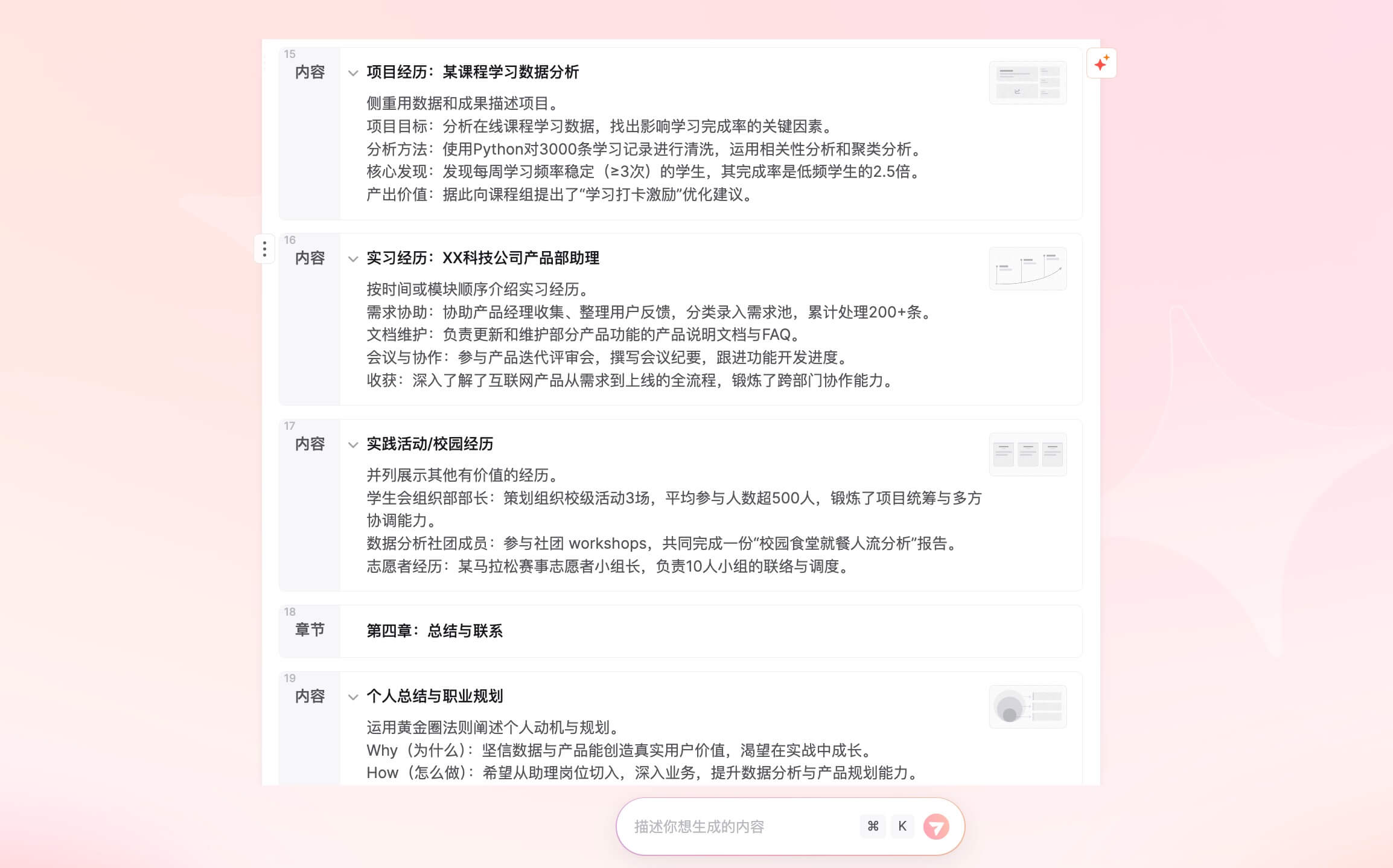Image resolution: width=1393 pixels, height=868 pixels.
Task: Focus the 描述你想生成的内容 prompt field
Action: tap(742, 826)
